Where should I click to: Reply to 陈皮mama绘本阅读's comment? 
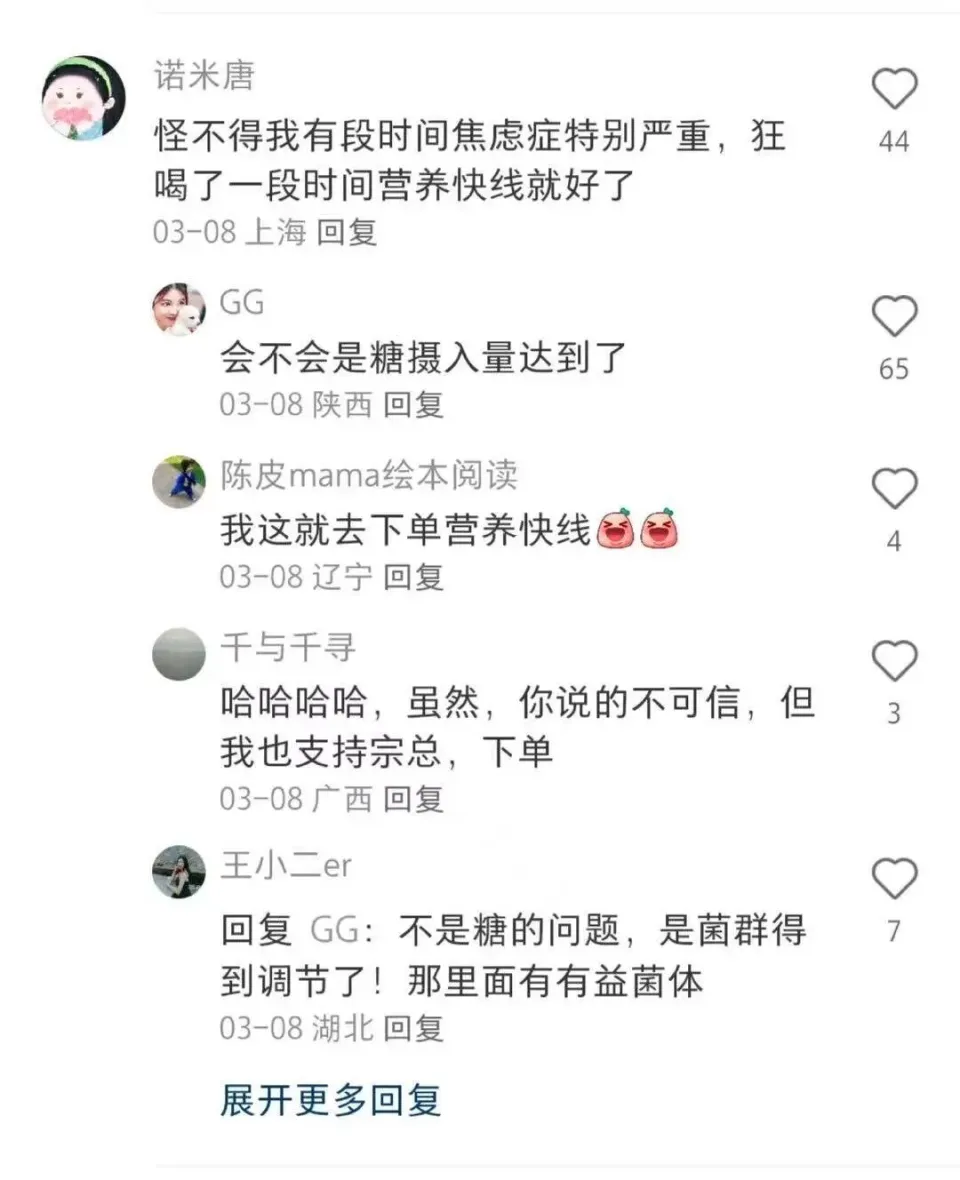click(413, 577)
